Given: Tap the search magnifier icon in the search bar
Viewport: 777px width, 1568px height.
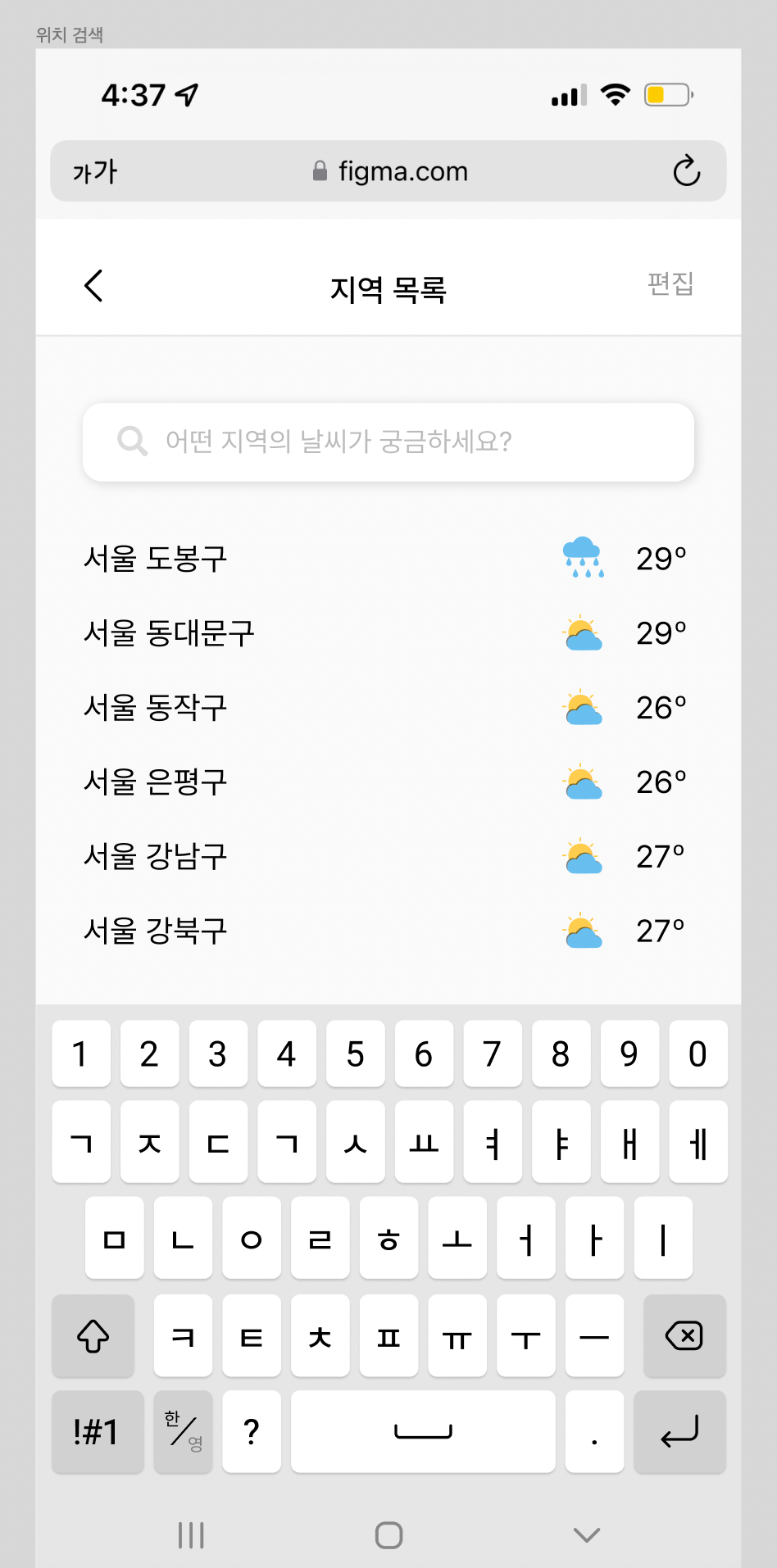Looking at the screenshot, I should click(131, 442).
